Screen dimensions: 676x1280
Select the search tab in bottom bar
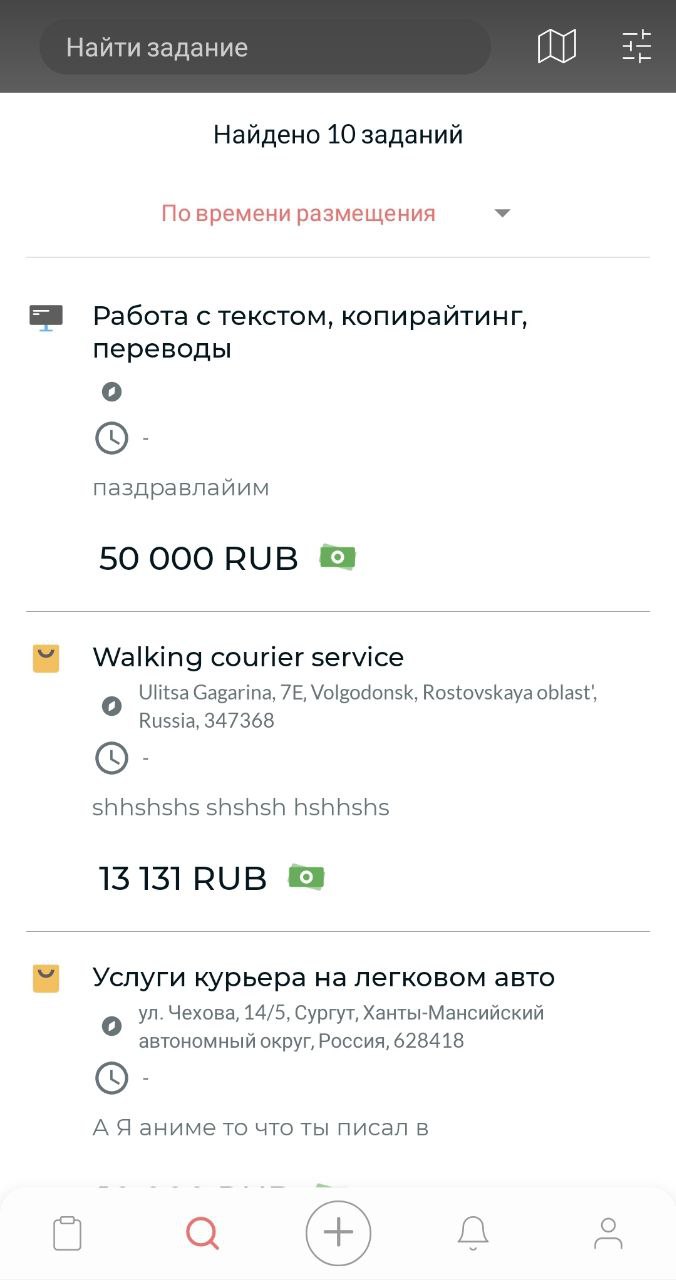(202, 1233)
